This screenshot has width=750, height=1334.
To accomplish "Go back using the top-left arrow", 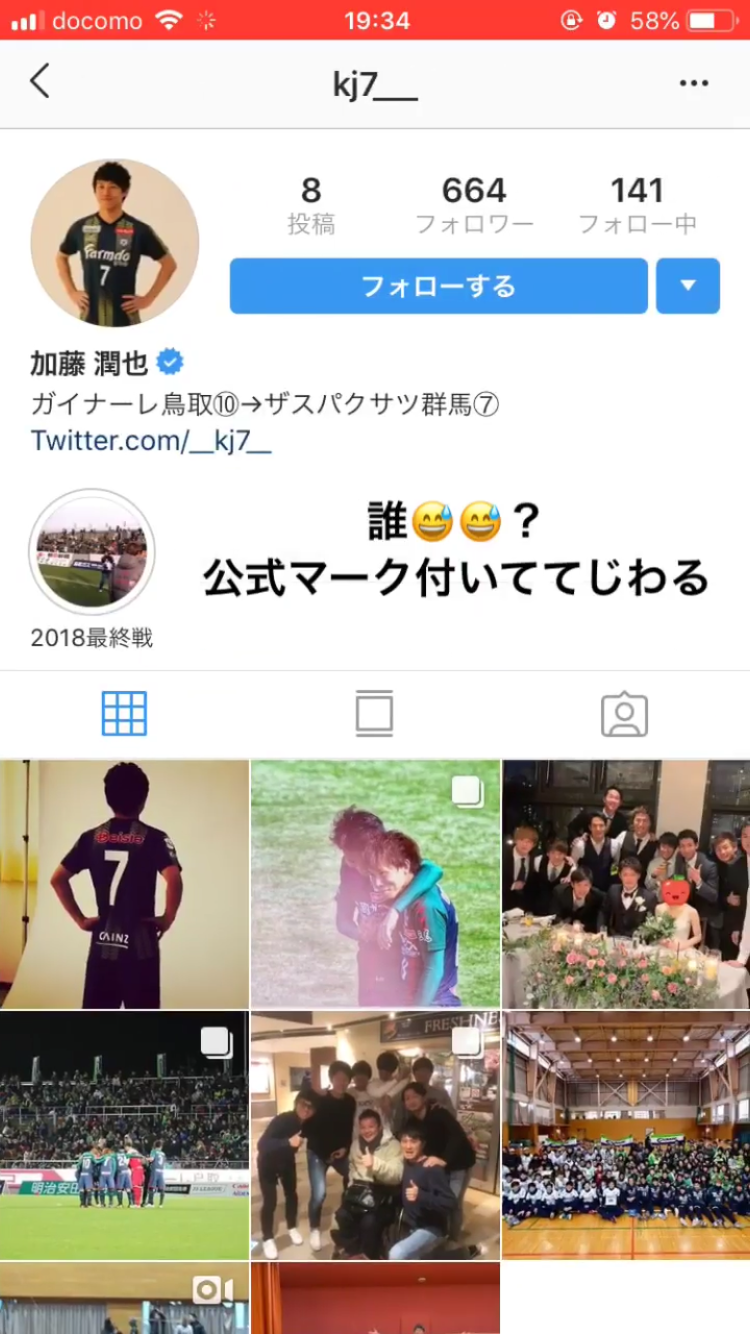I will coord(40,82).
